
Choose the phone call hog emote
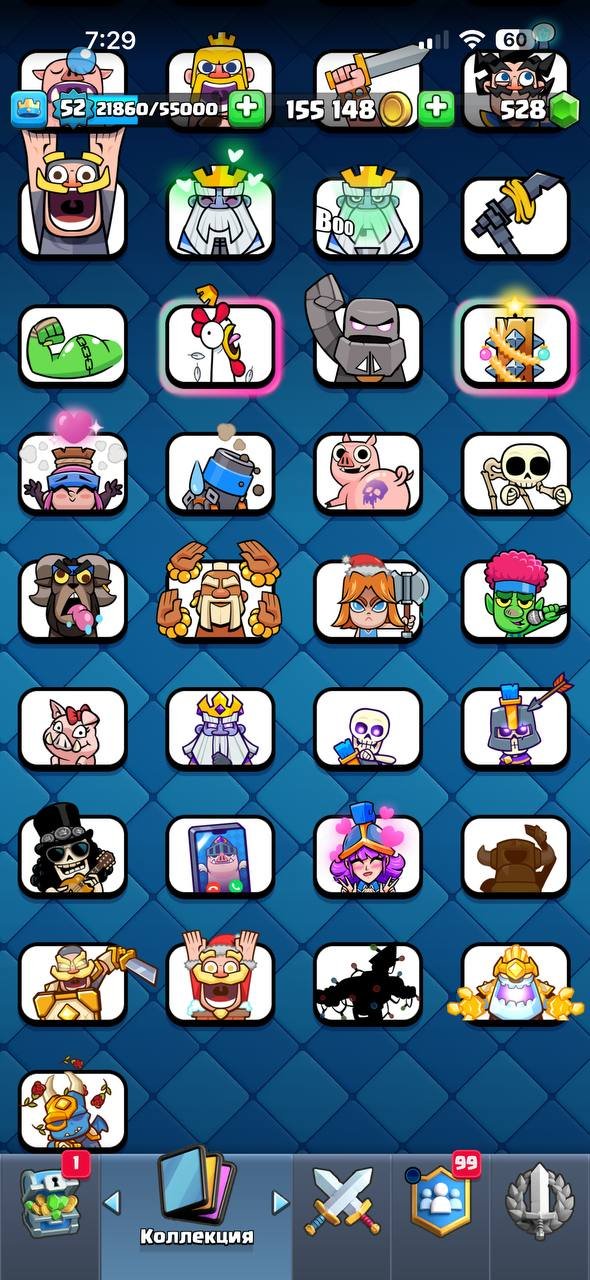pyautogui.click(x=220, y=856)
